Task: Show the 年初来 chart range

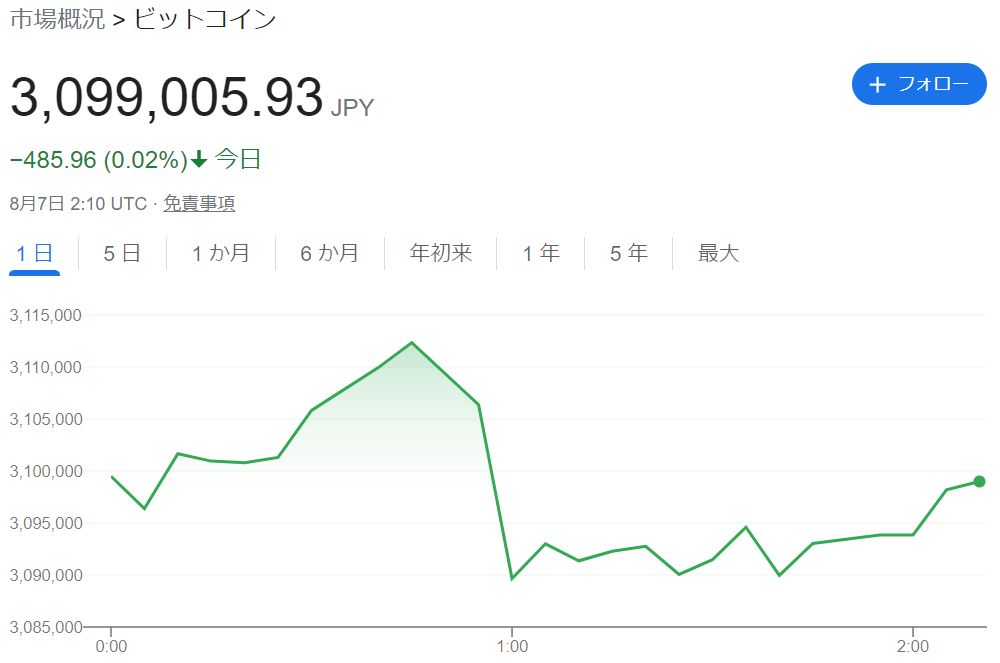Action: click(x=440, y=253)
